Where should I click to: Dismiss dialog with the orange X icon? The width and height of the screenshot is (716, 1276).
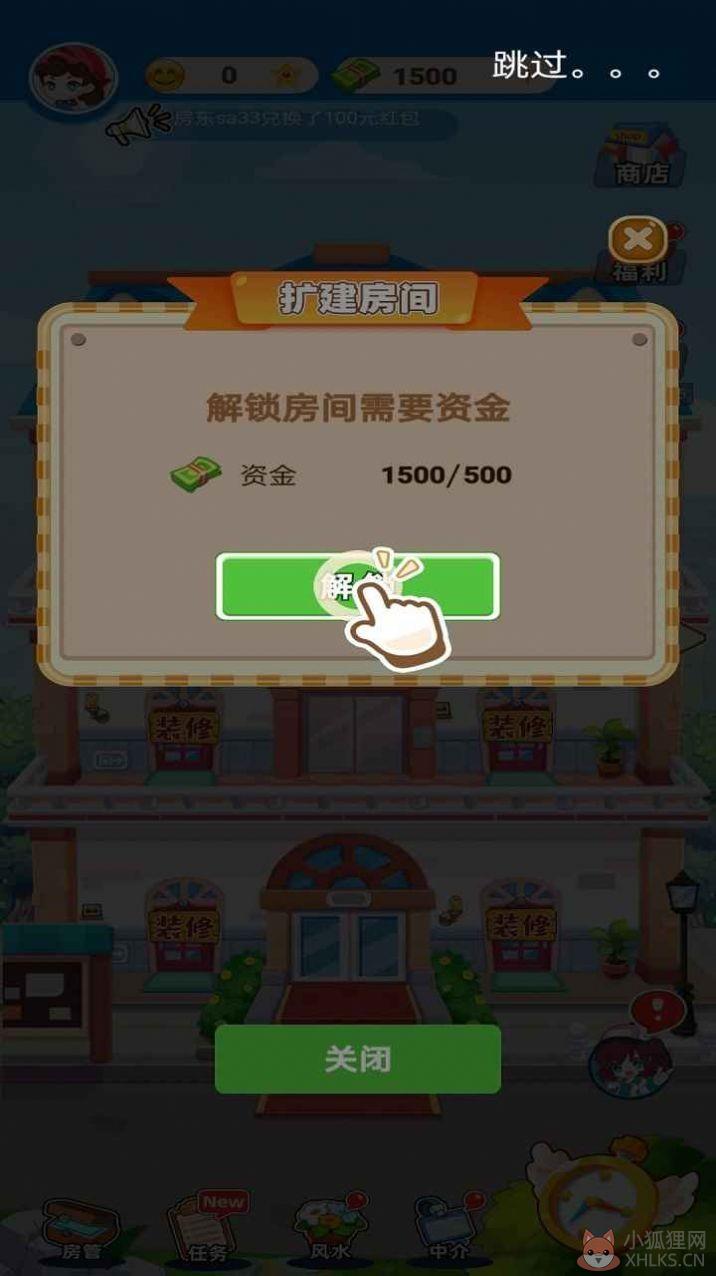pyautogui.click(x=637, y=240)
